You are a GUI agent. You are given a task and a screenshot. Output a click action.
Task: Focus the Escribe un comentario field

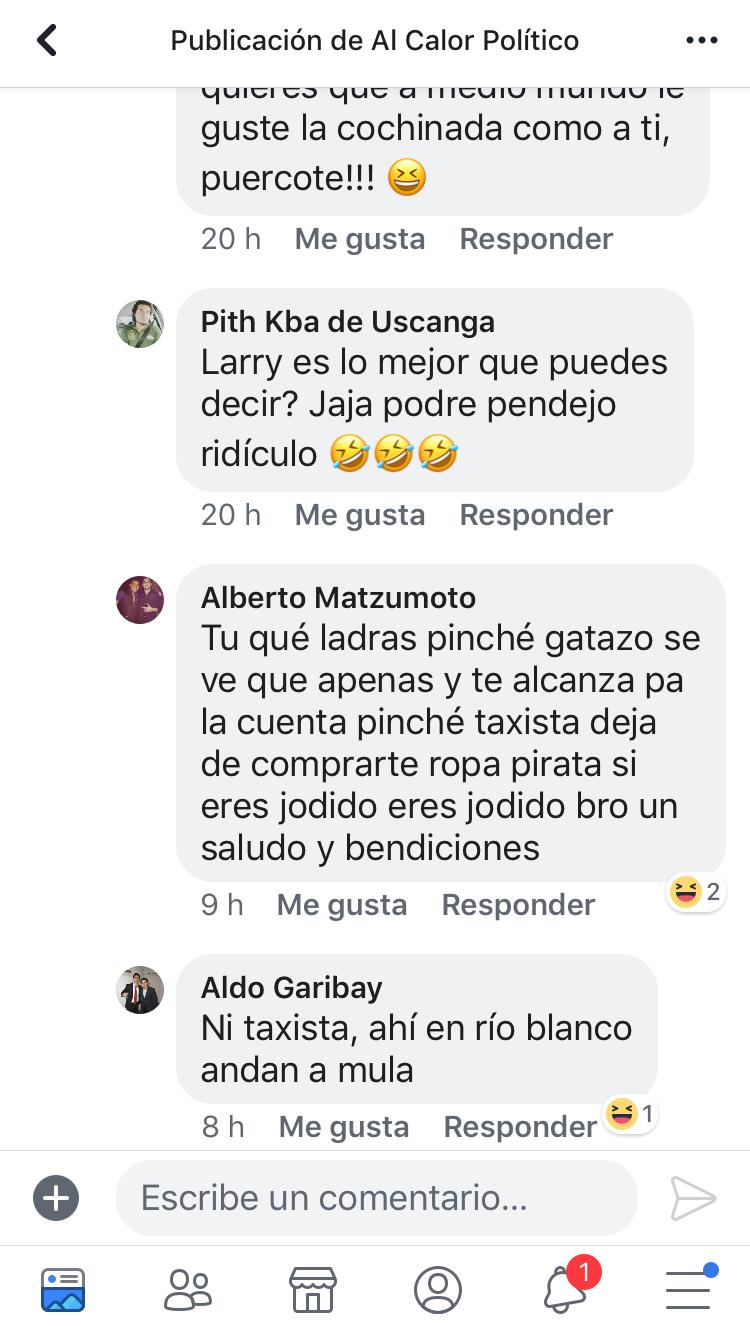point(376,1198)
